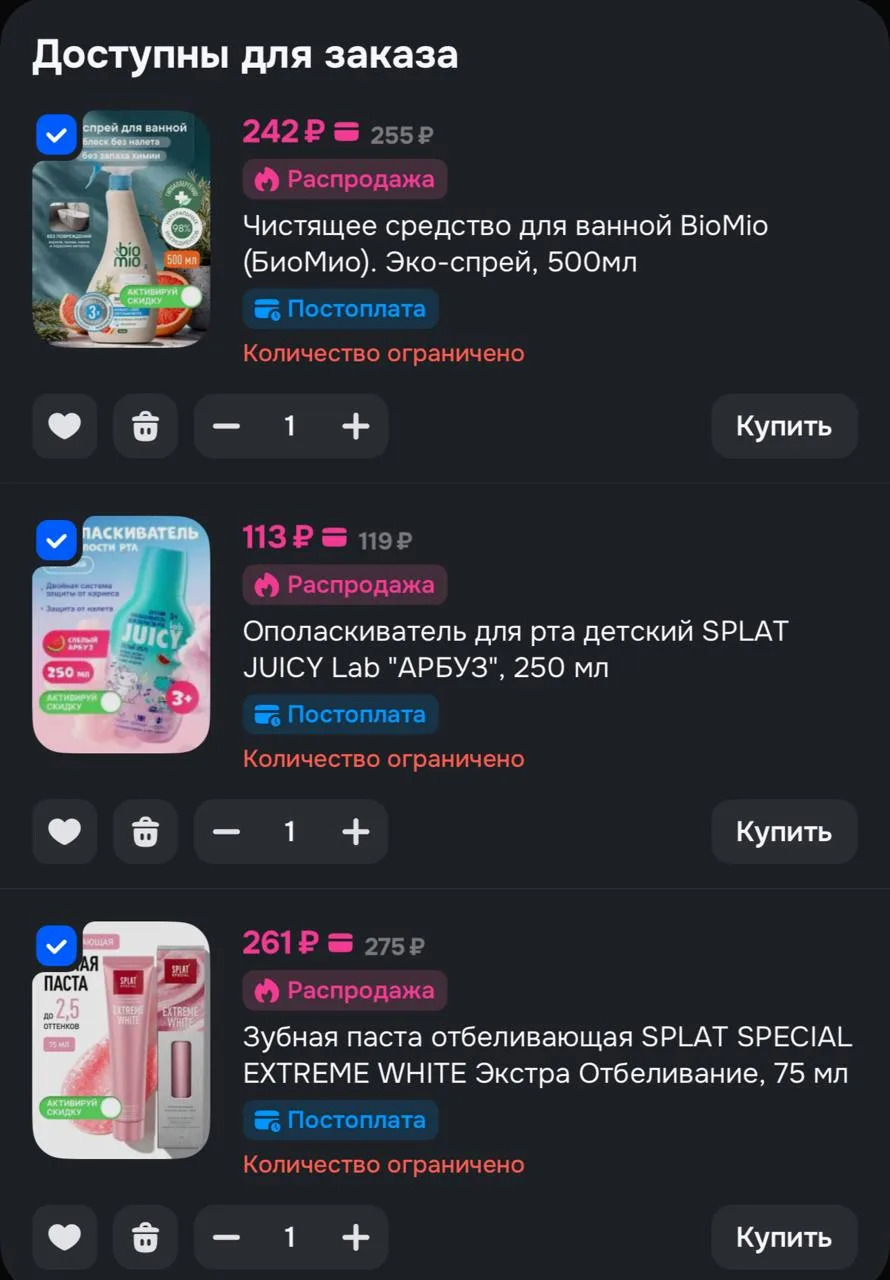Uncheck the SPLAT JUICY mouthwash checkbox

[x=56, y=540]
